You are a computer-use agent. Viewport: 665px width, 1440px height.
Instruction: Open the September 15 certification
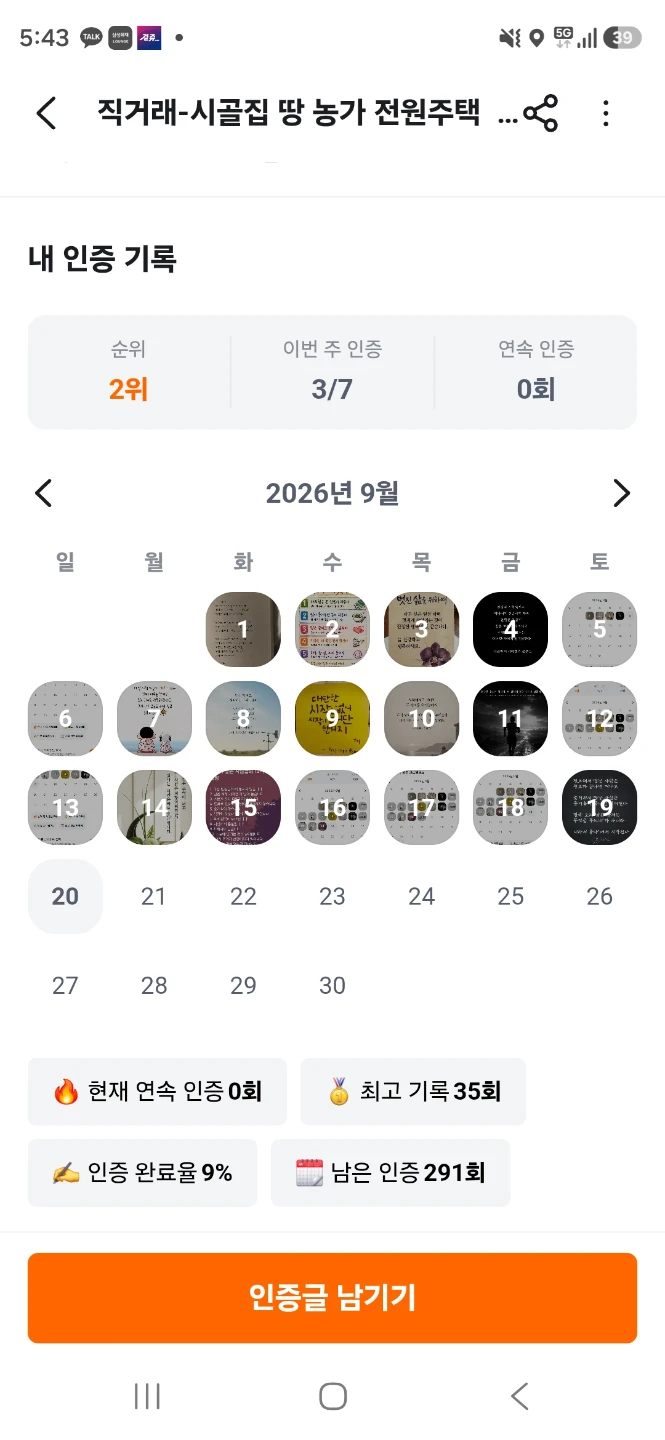pyautogui.click(x=243, y=807)
